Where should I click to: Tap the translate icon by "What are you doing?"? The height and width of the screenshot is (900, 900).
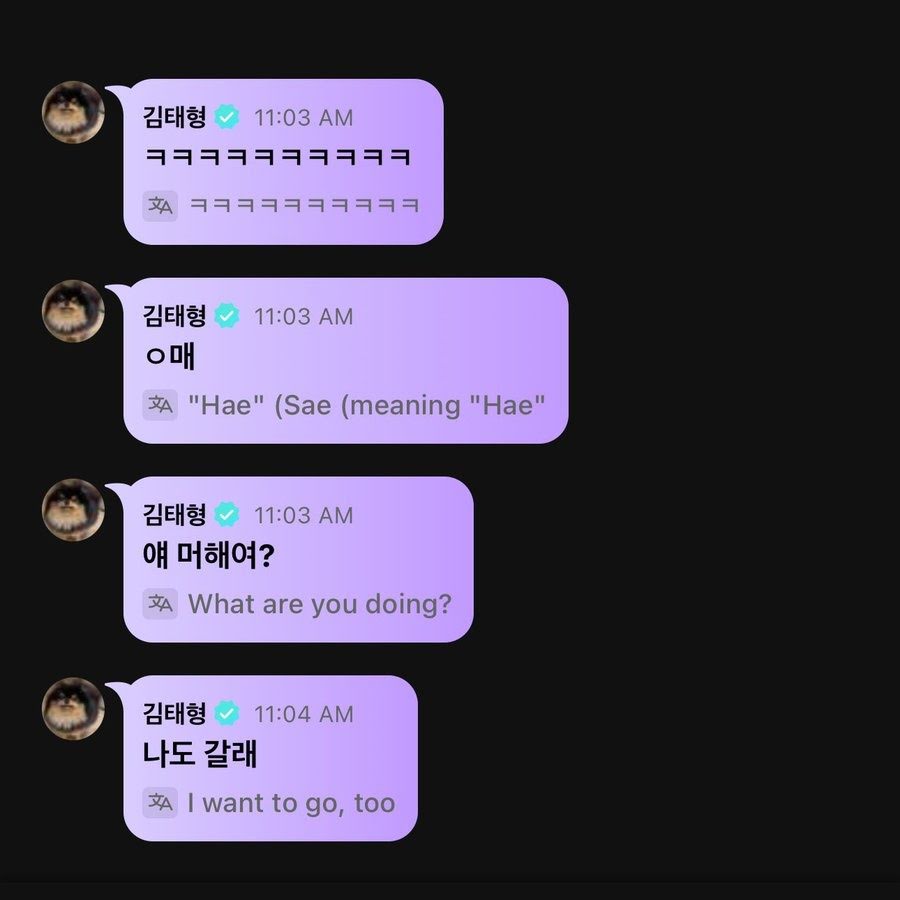click(x=160, y=603)
